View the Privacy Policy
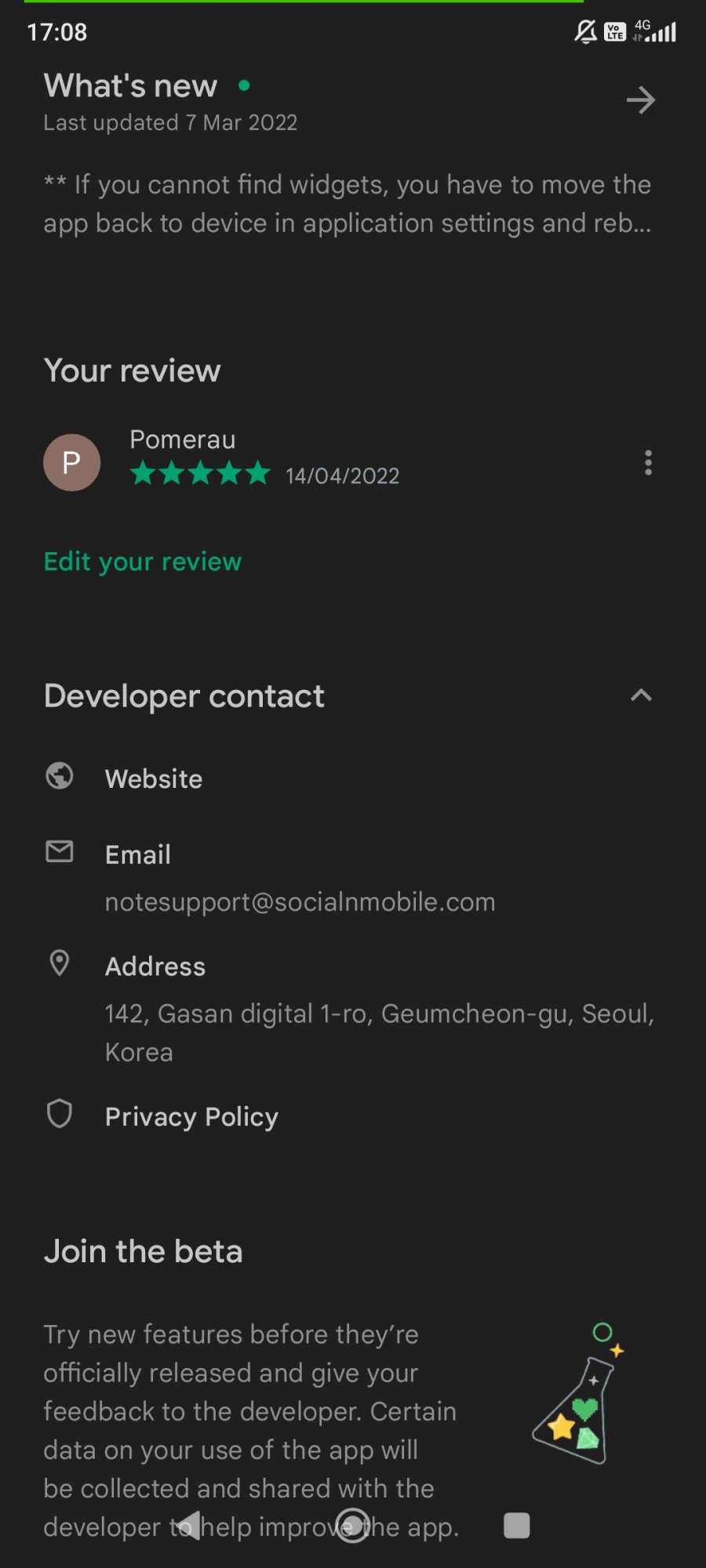706x1568 pixels. pos(353,1116)
